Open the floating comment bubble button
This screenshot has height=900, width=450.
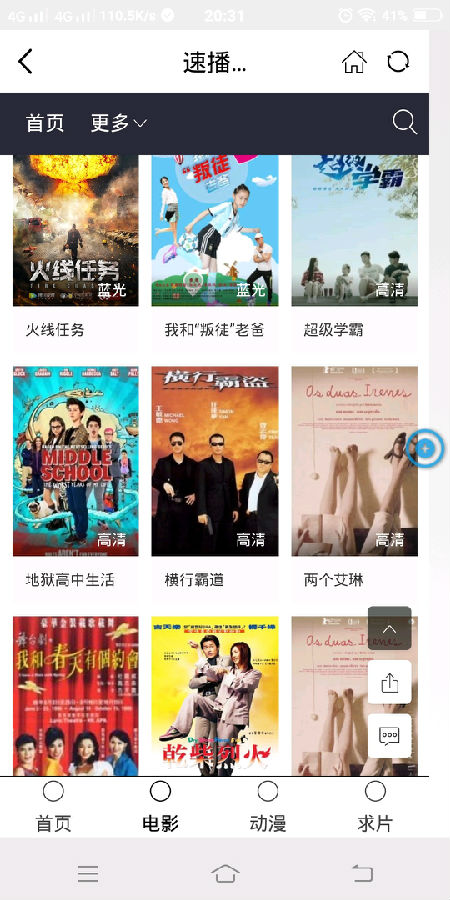click(x=390, y=736)
